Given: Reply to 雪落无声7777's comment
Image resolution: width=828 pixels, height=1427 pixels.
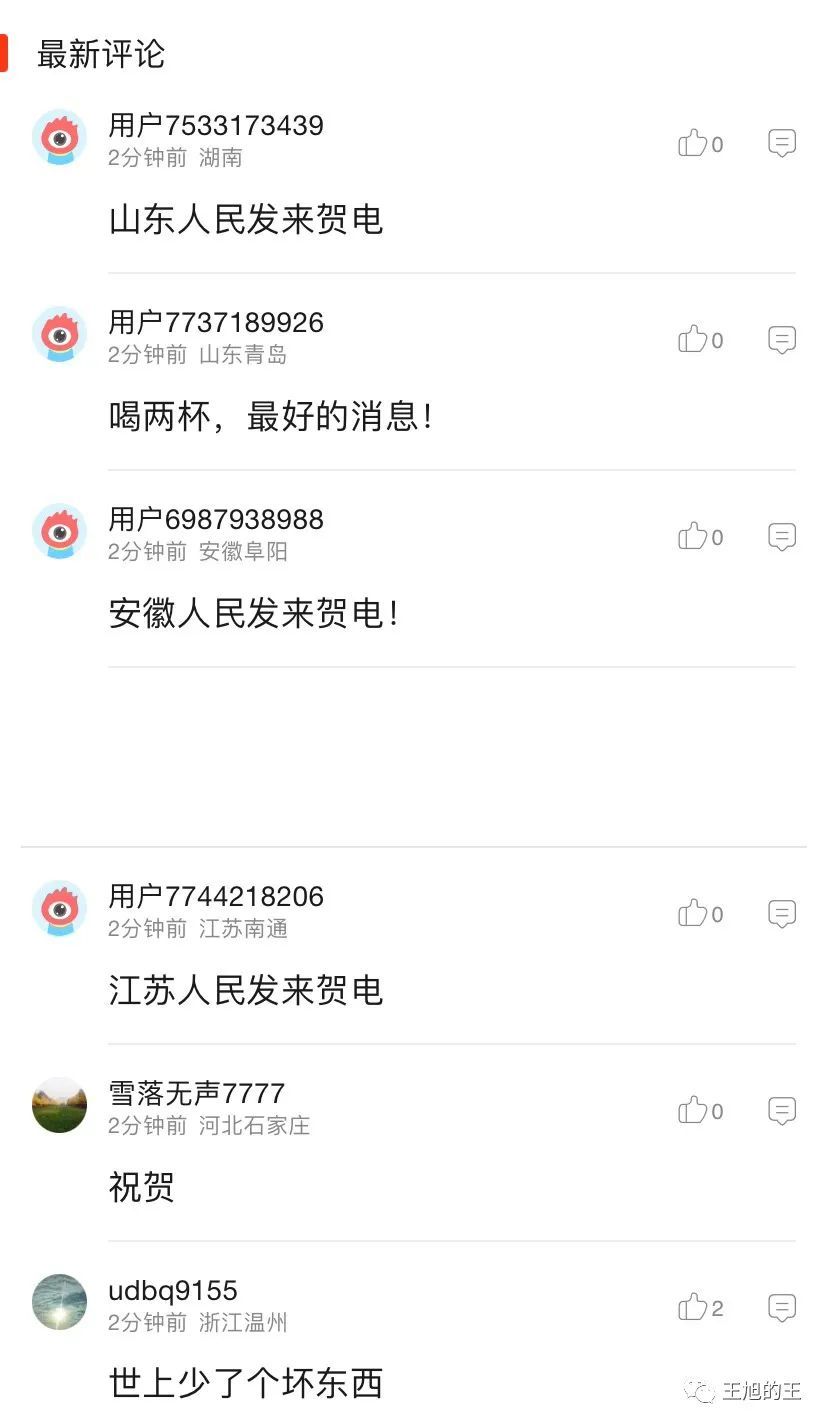Looking at the screenshot, I should [x=782, y=1110].
